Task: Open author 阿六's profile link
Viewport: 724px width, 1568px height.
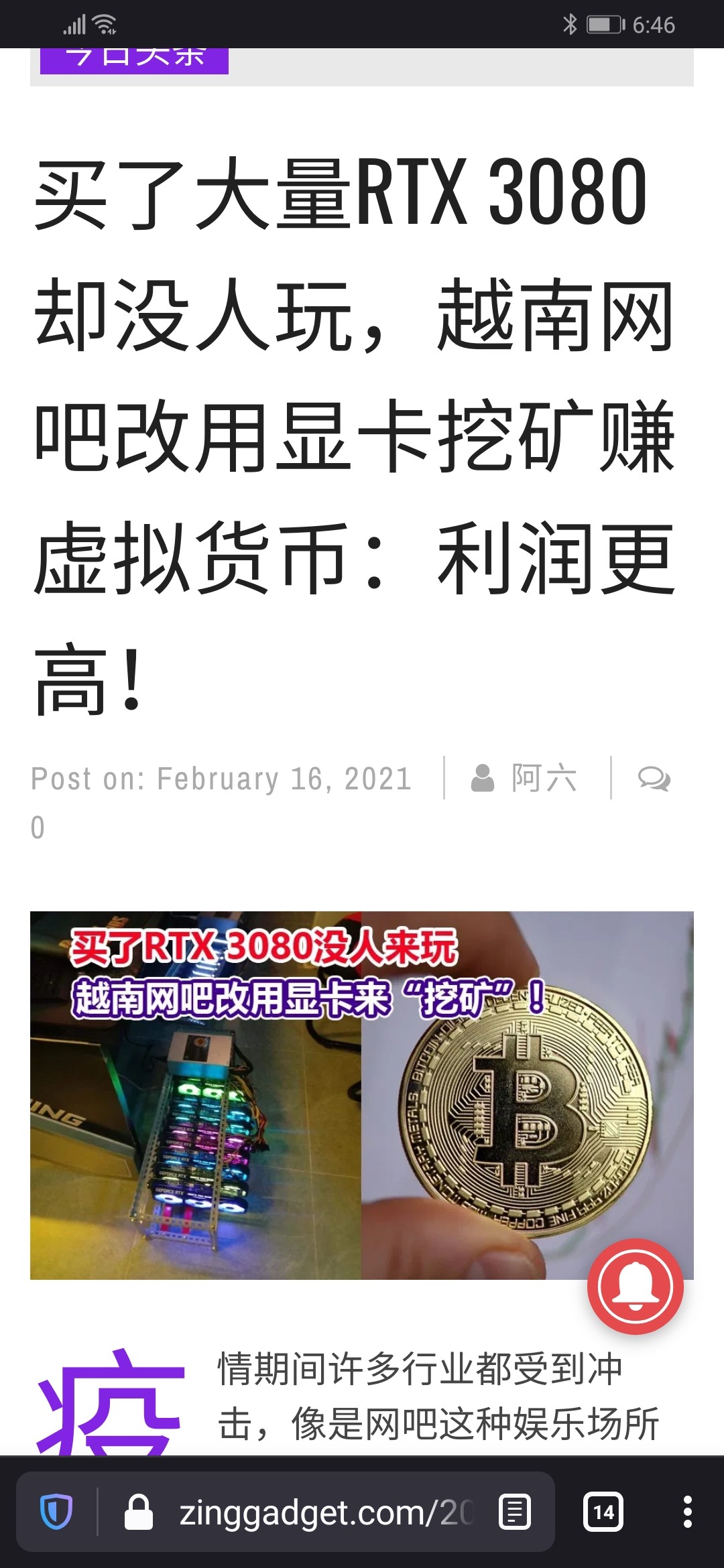Action: coord(543,779)
